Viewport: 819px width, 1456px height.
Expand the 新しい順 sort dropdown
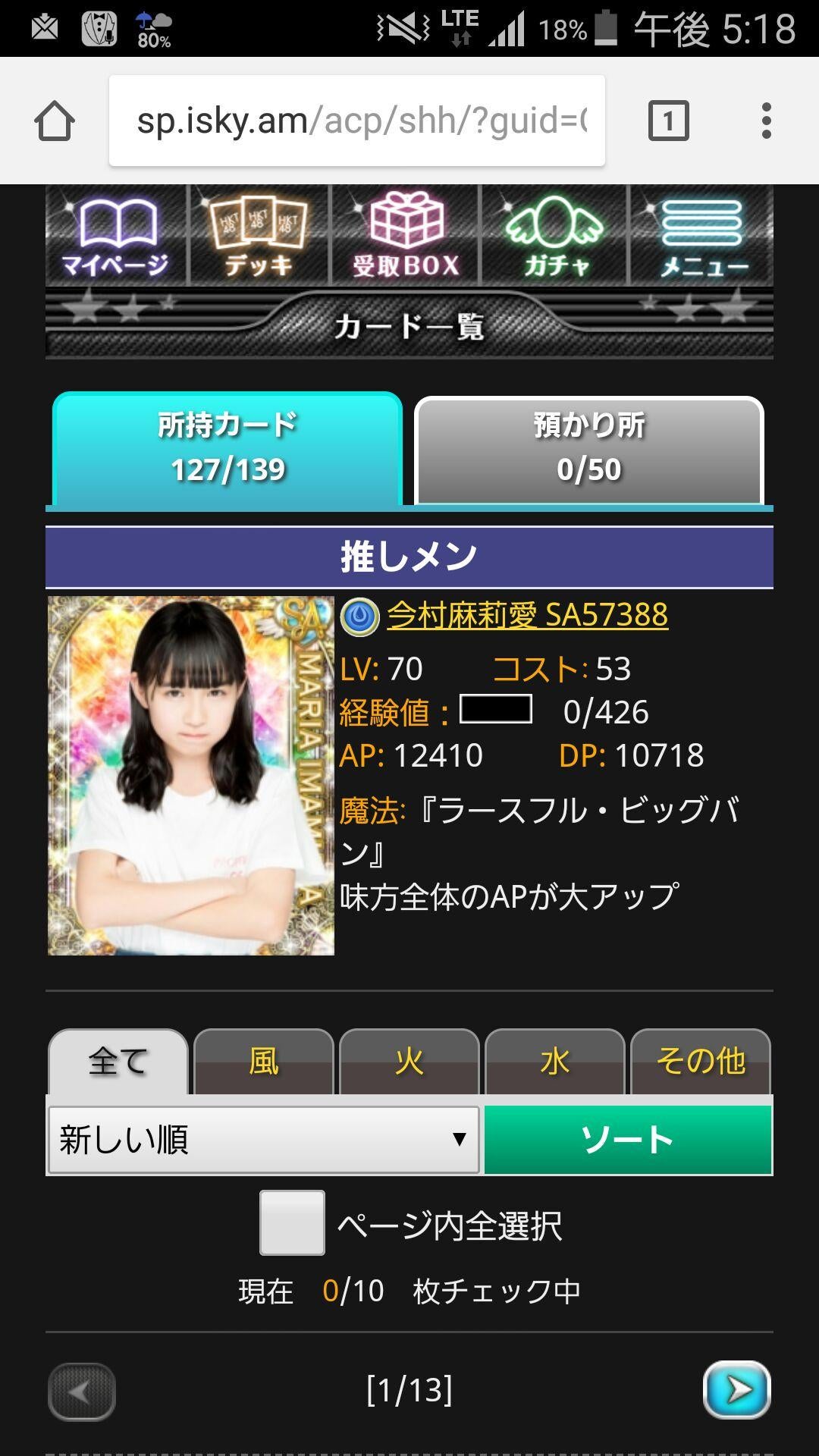264,1140
